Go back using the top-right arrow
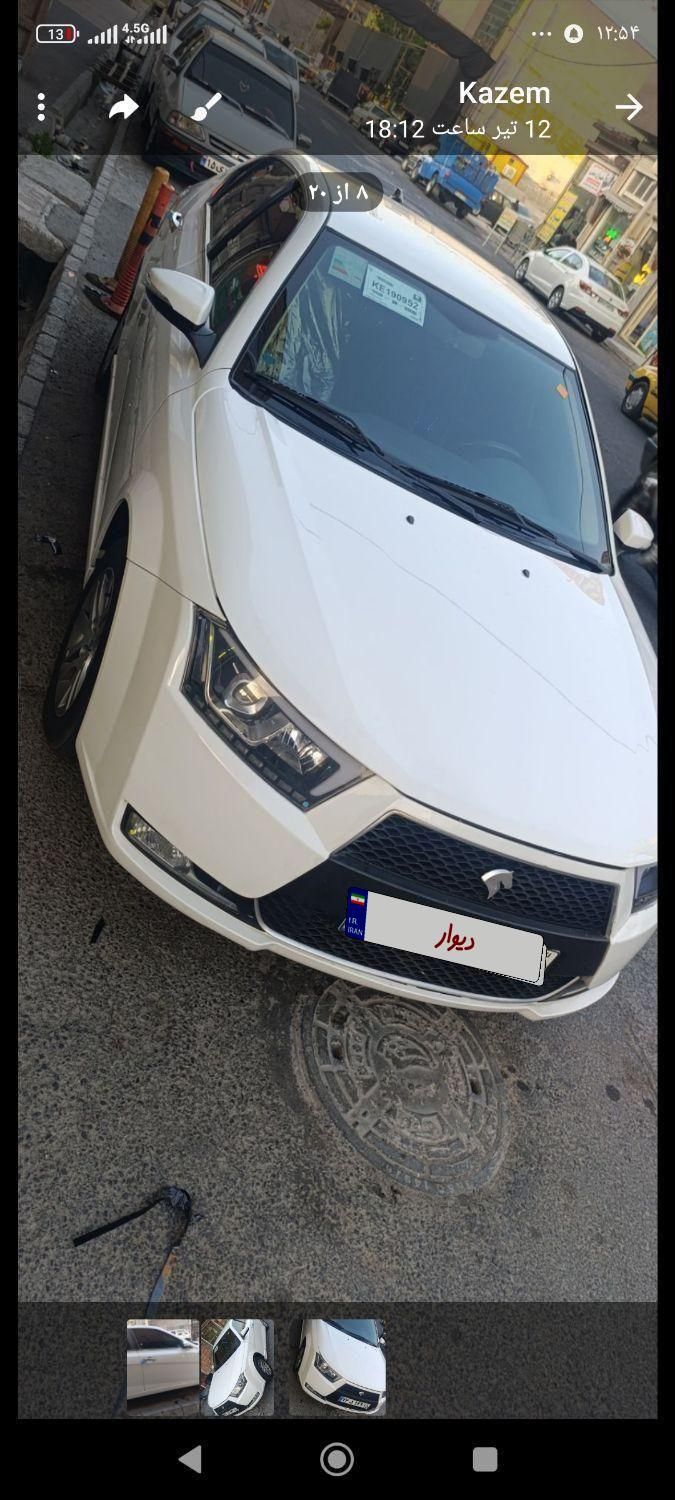This screenshot has height=1500, width=675. (x=629, y=107)
